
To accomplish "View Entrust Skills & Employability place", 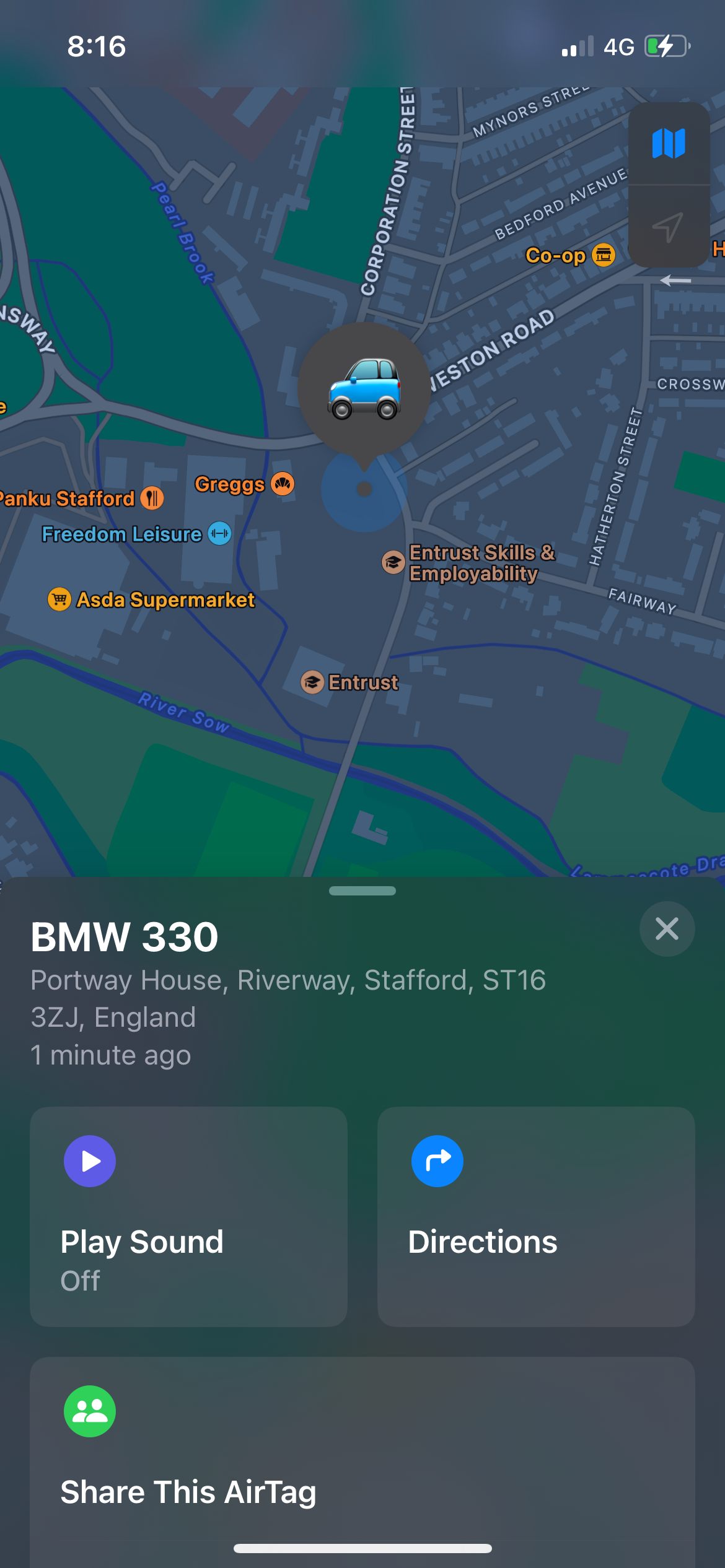I will [393, 562].
